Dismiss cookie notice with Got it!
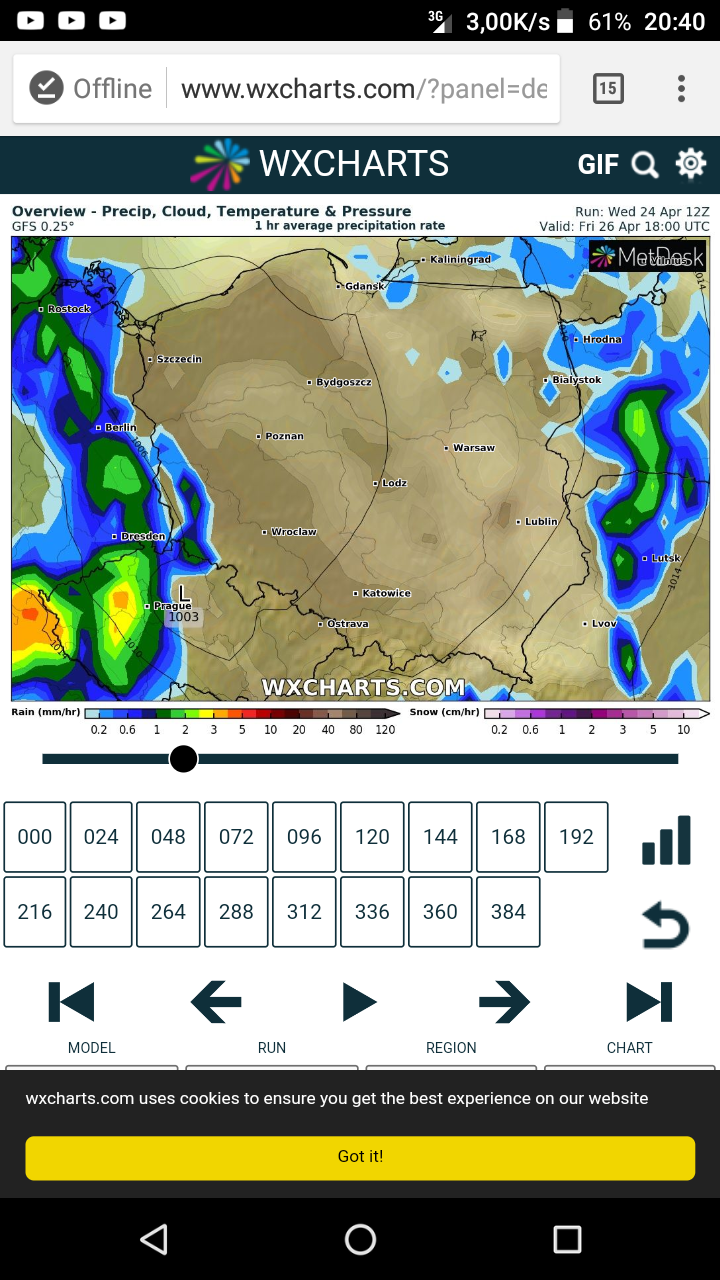This screenshot has width=720, height=1280. pyautogui.click(x=360, y=1157)
